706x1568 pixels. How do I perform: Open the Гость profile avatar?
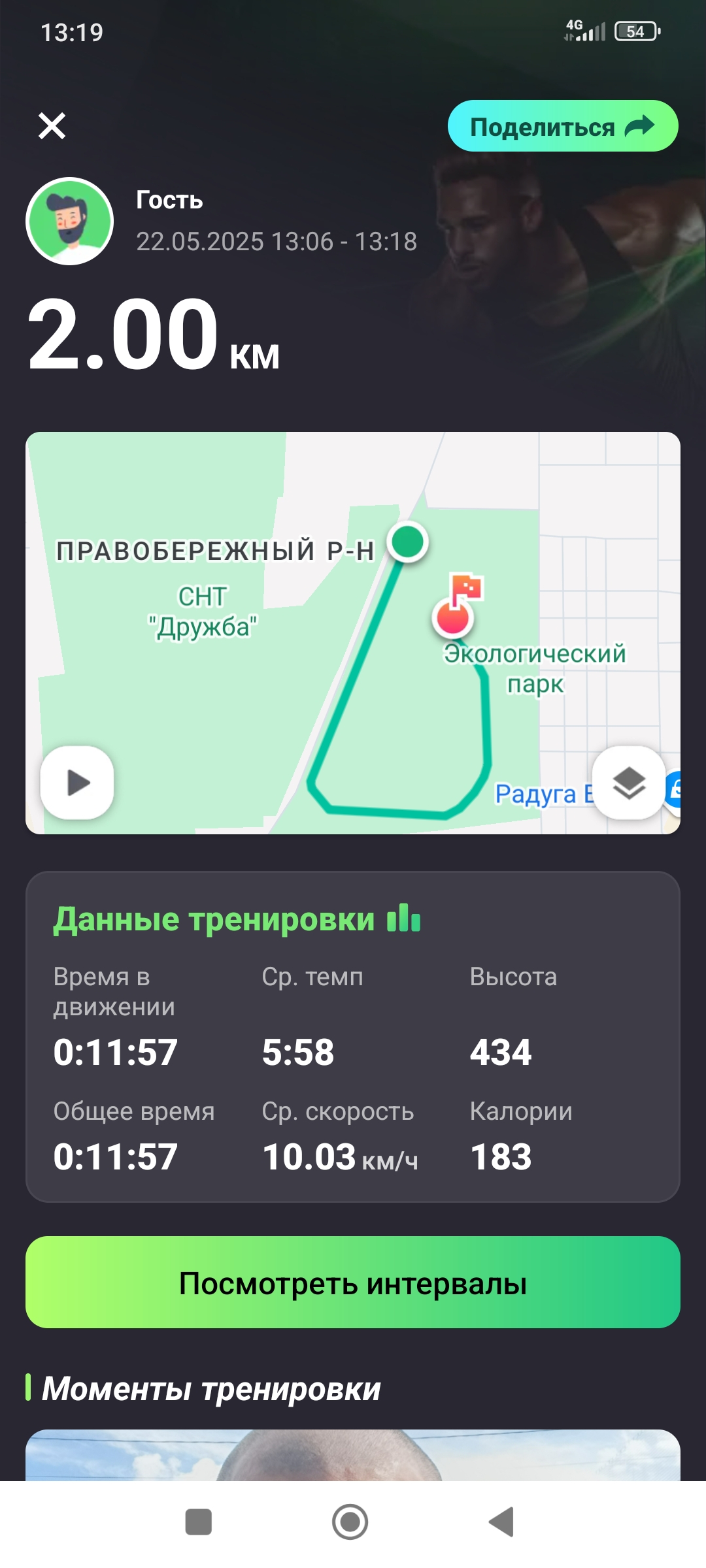point(69,221)
